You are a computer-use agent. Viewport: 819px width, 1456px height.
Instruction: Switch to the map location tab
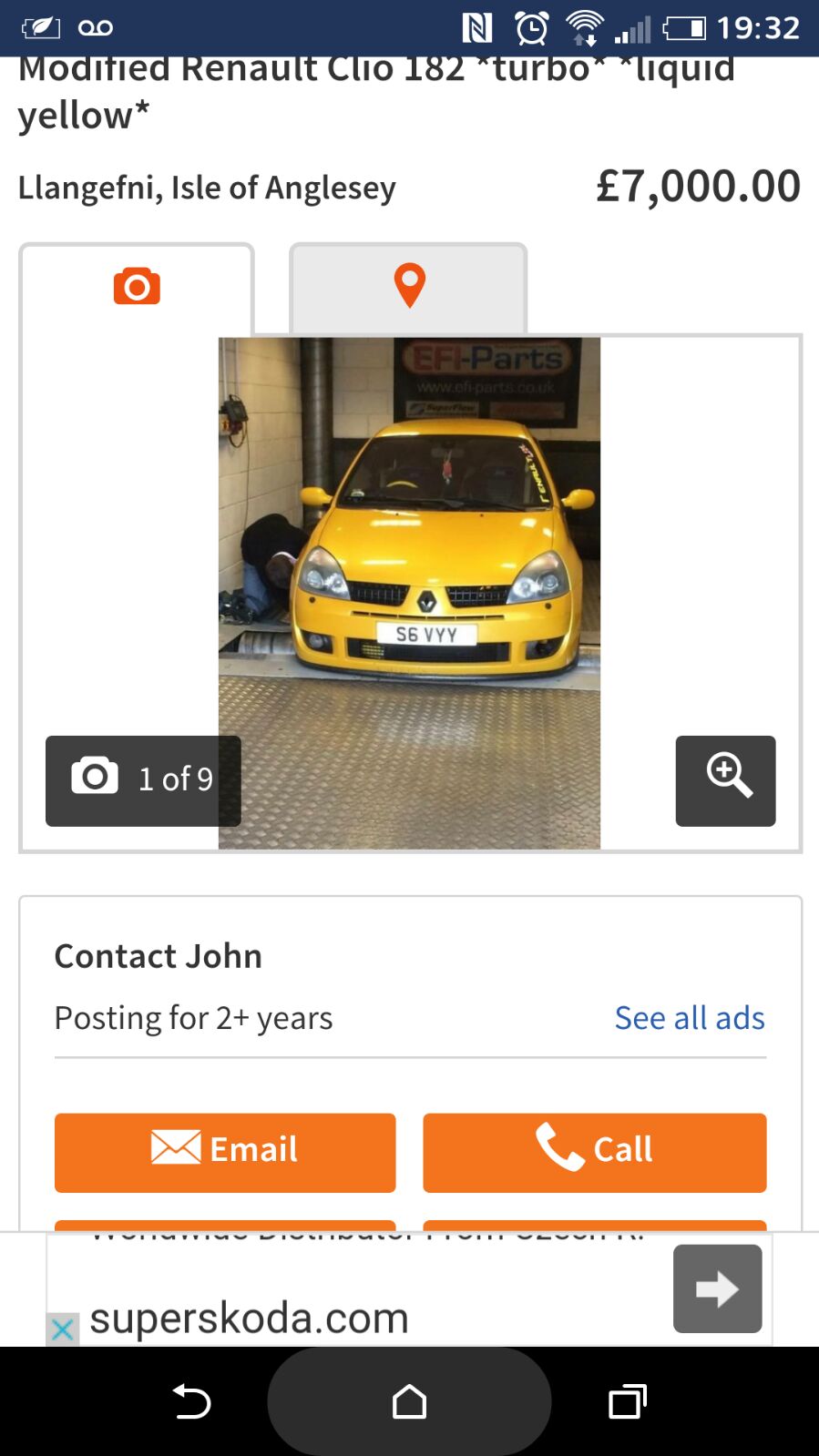pyautogui.click(x=409, y=287)
